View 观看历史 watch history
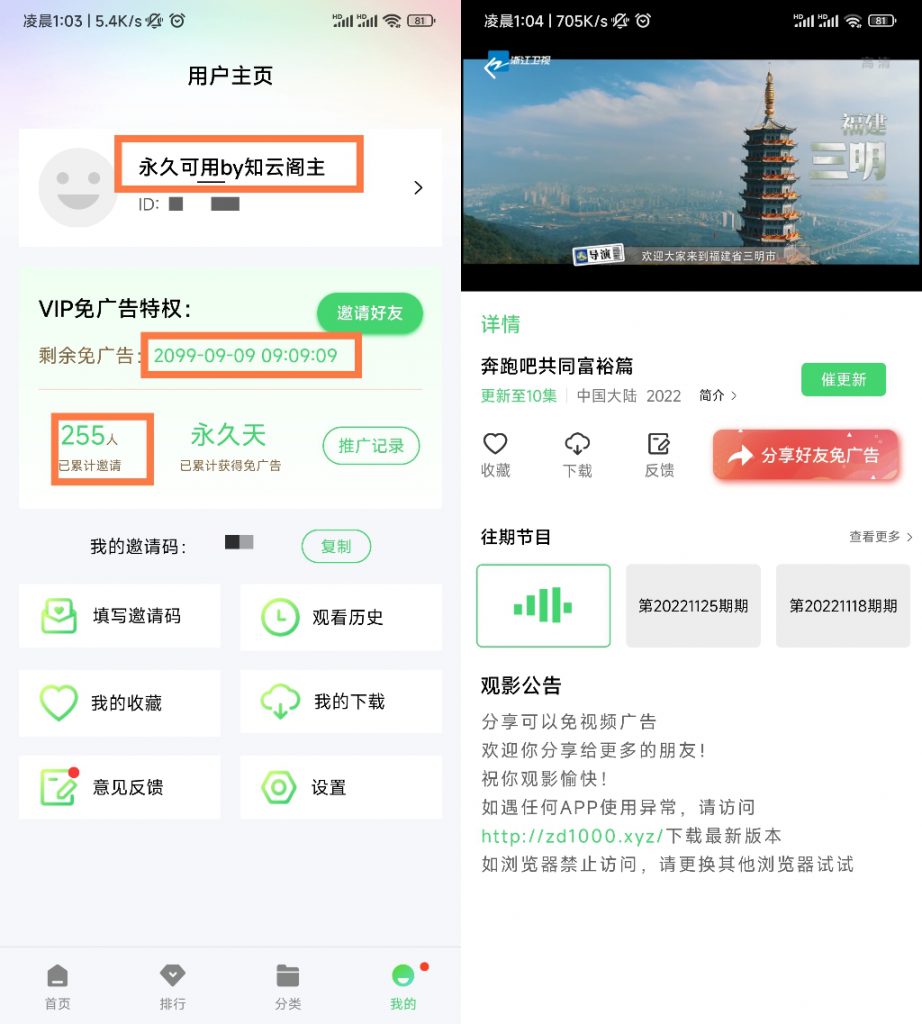This screenshot has width=922, height=1024. pyautogui.click(x=341, y=617)
